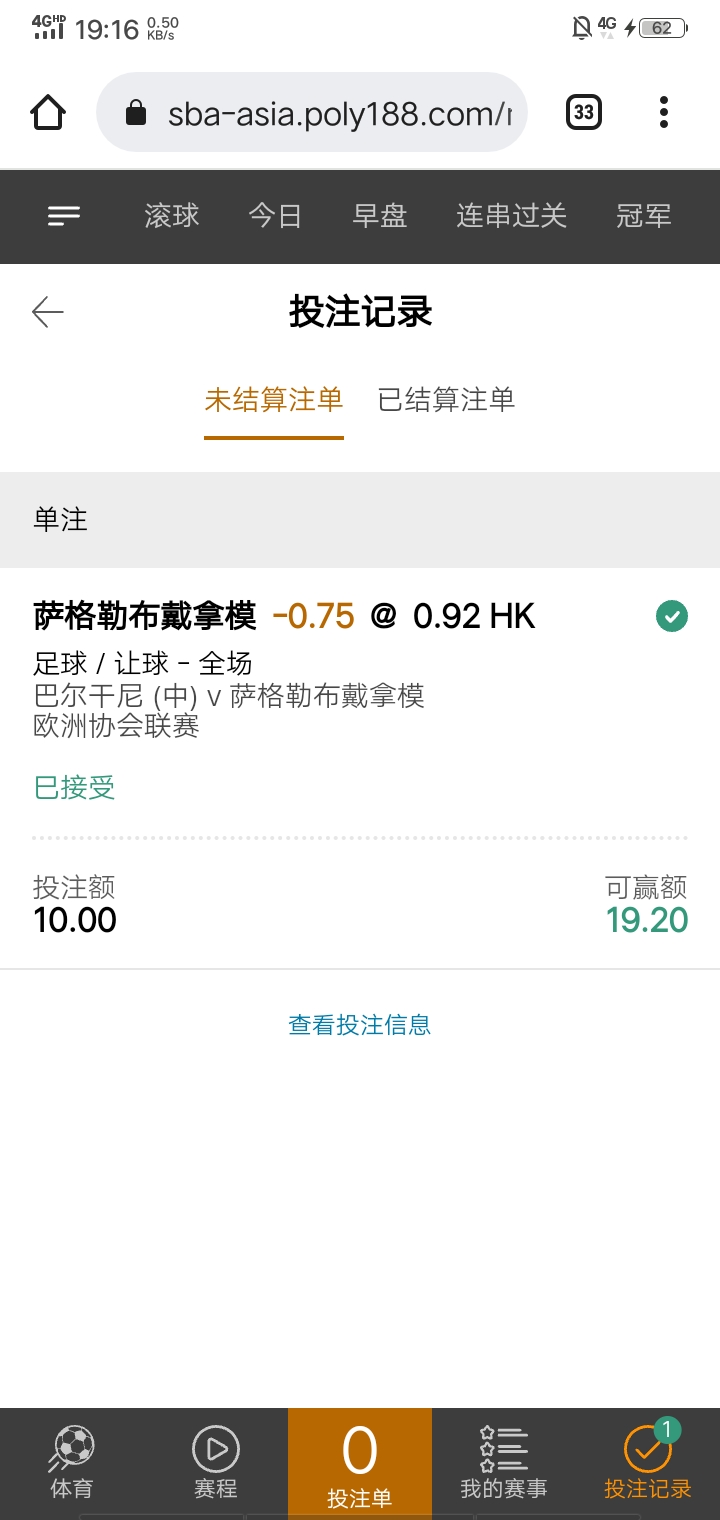Show 未结算注单 list
Image resolution: width=720 pixels, height=1520 pixels.
(x=274, y=400)
